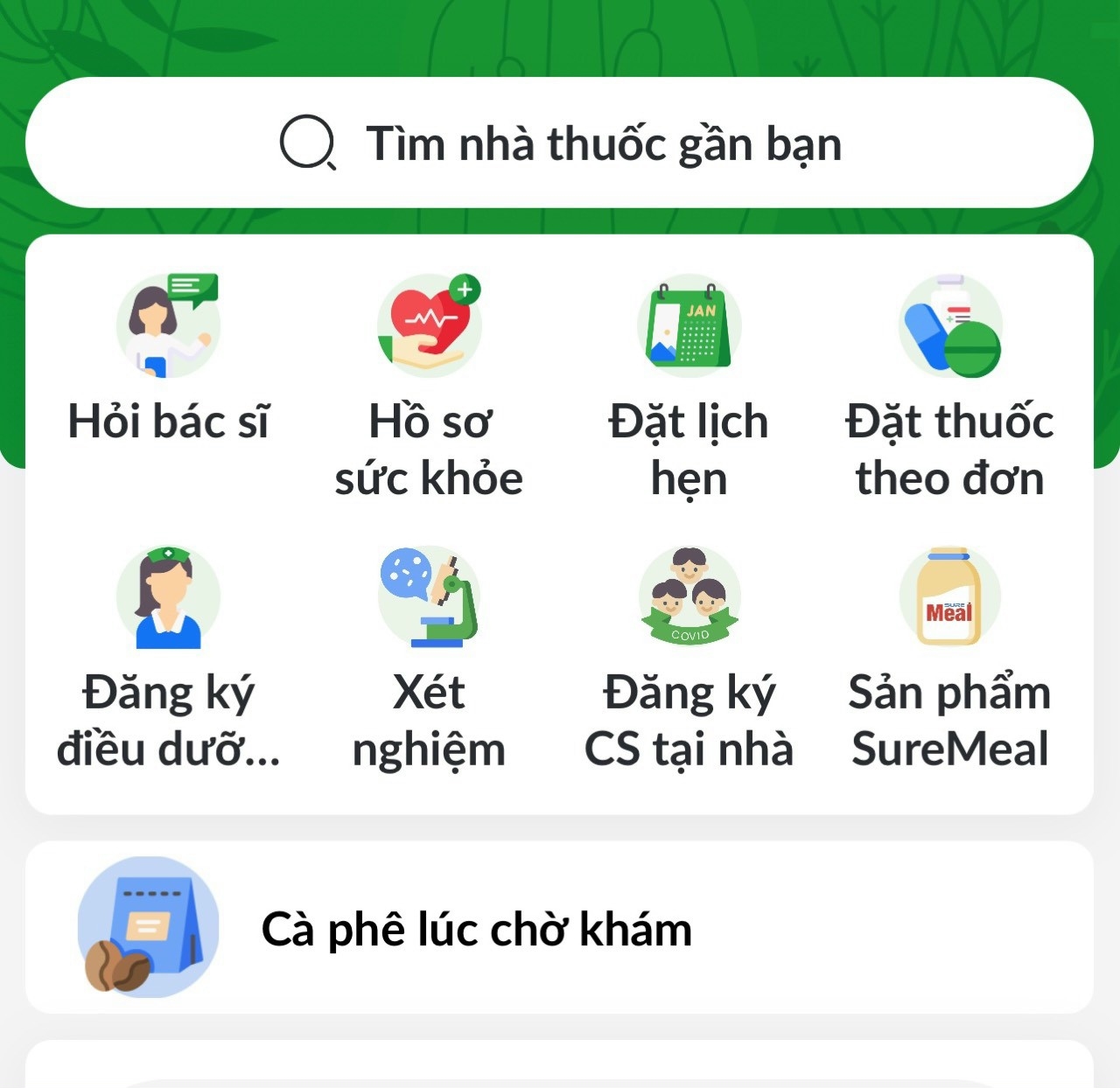Open Đặt thuốc theo đơn
This screenshot has width=1120, height=1088.
tap(949, 326)
